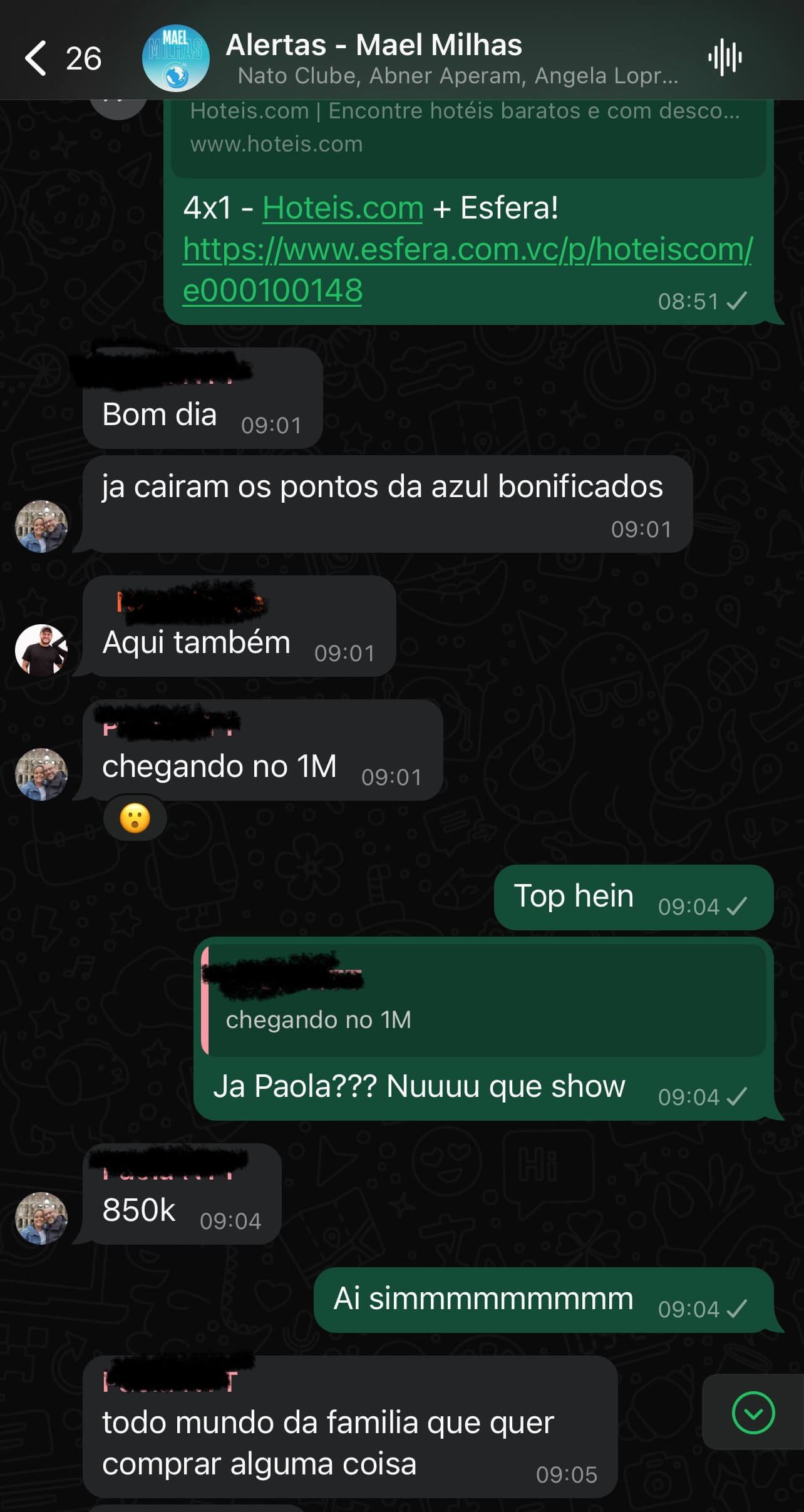
Task: Open the avatar next to "850k" message
Action: tap(41, 1218)
